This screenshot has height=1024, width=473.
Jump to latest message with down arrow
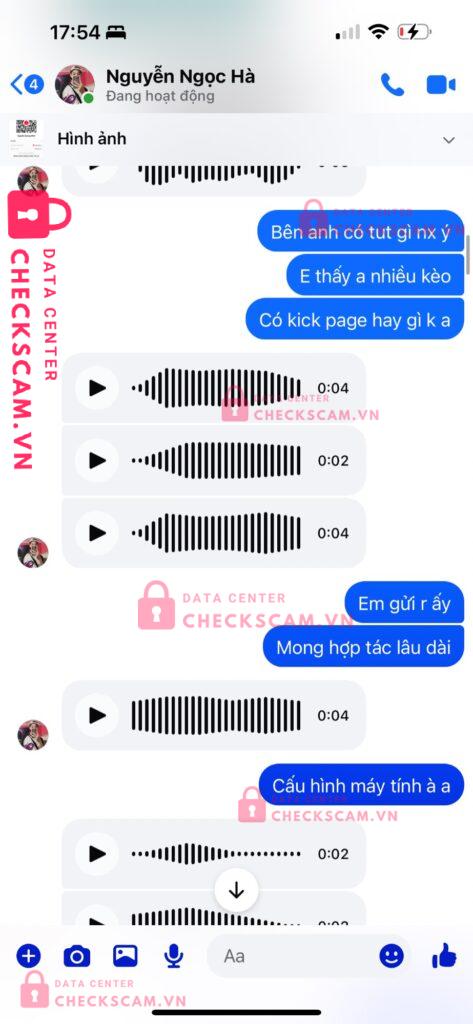click(236, 889)
